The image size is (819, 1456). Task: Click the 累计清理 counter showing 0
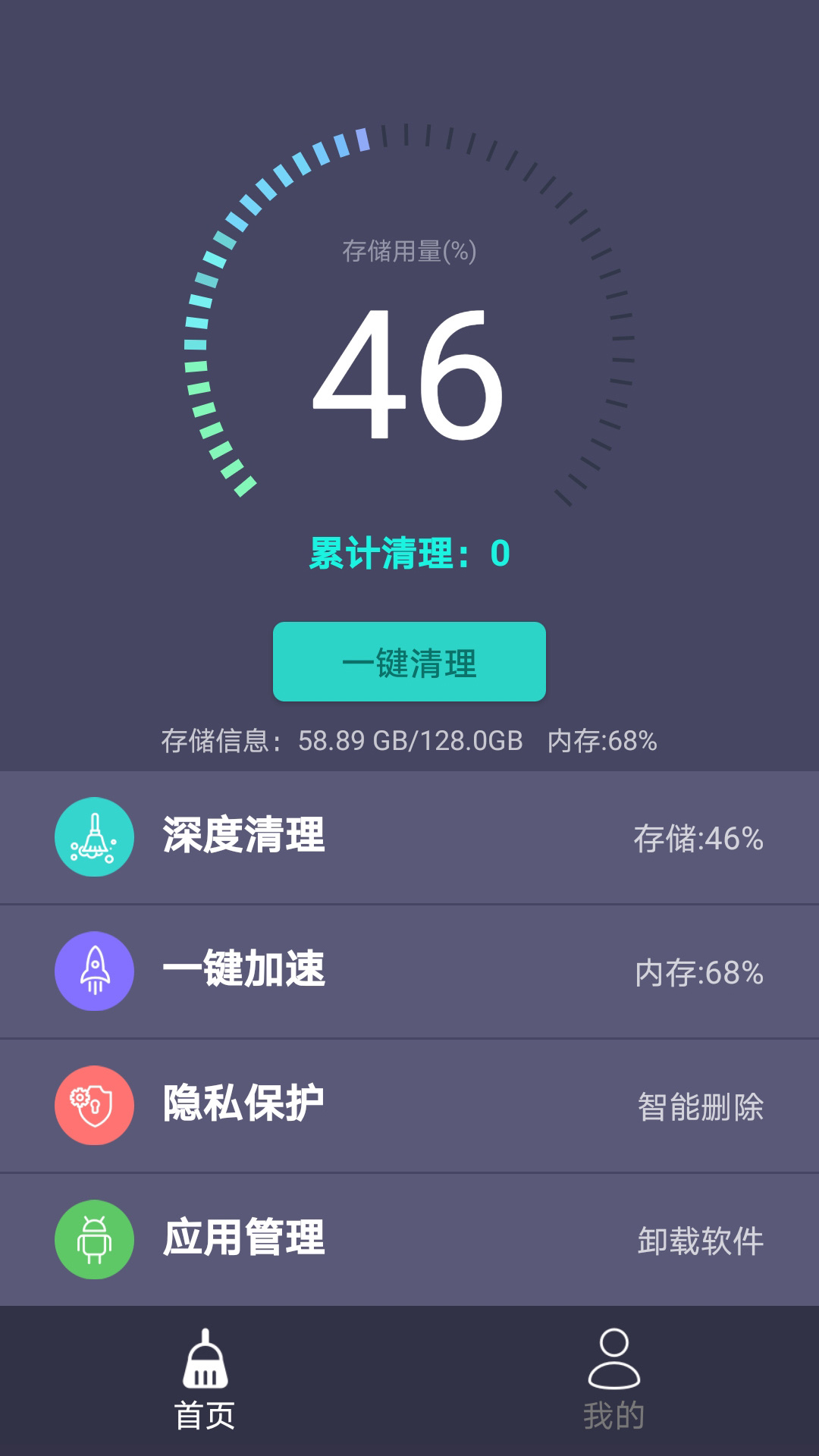[x=409, y=554]
